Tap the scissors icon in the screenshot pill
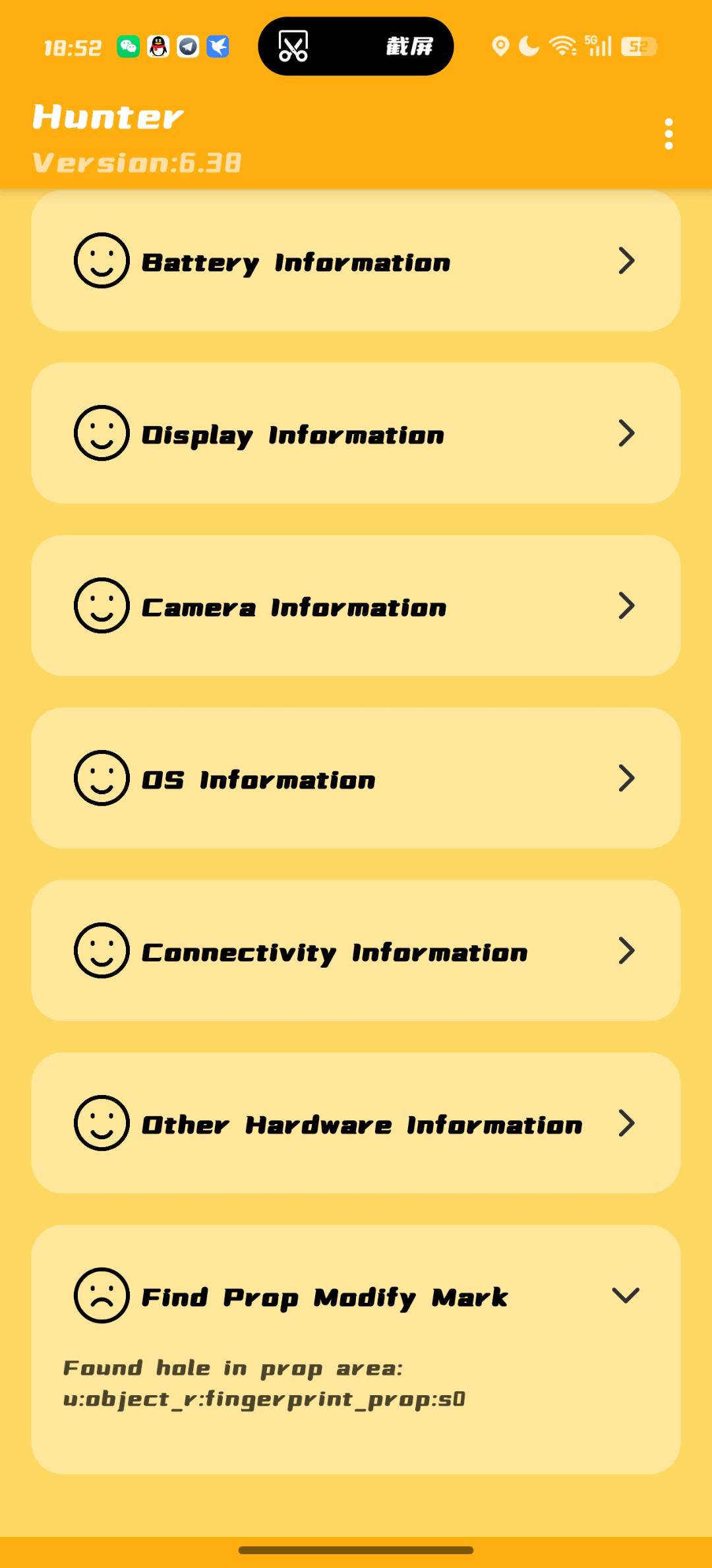Image resolution: width=712 pixels, height=1568 pixels. 292,45
